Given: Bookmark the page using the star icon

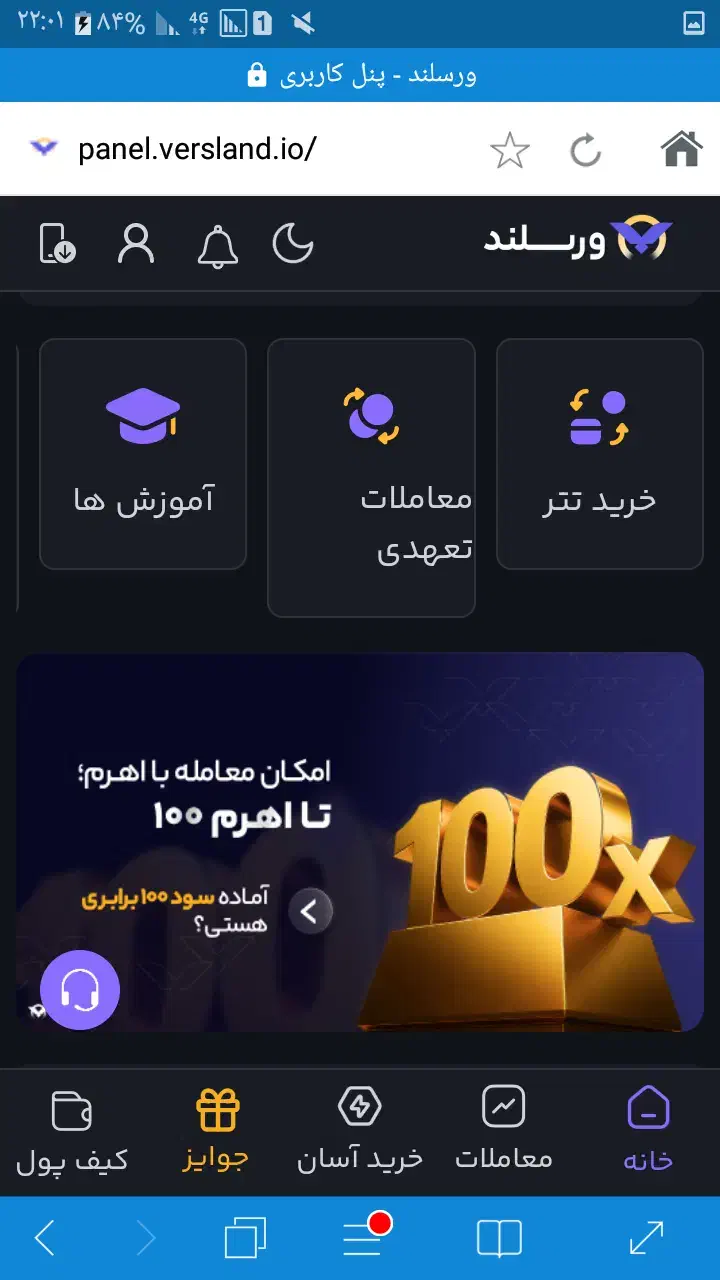Looking at the screenshot, I should pyautogui.click(x=510, y=148).
